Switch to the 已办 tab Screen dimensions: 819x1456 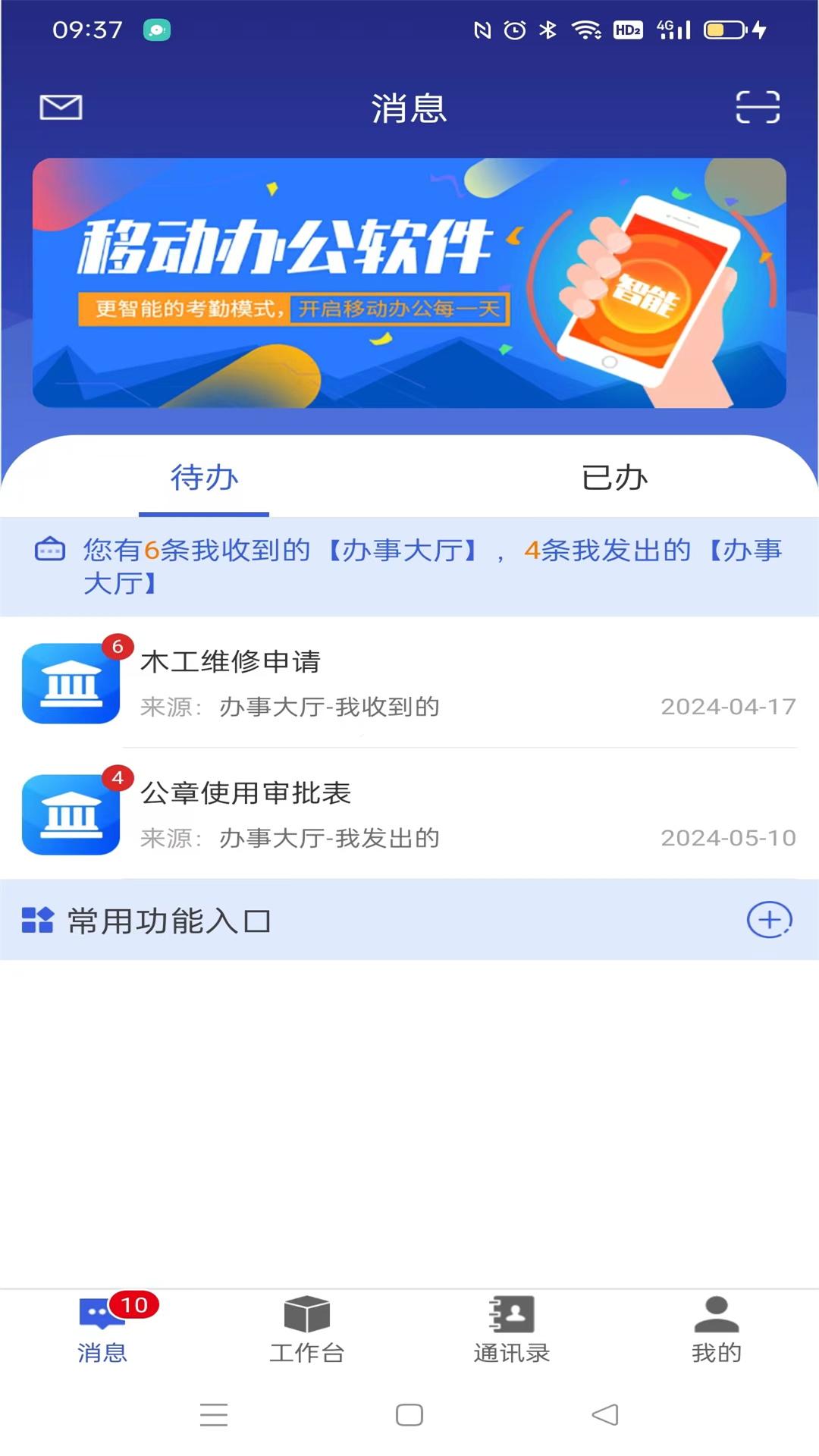click(614, 478)
